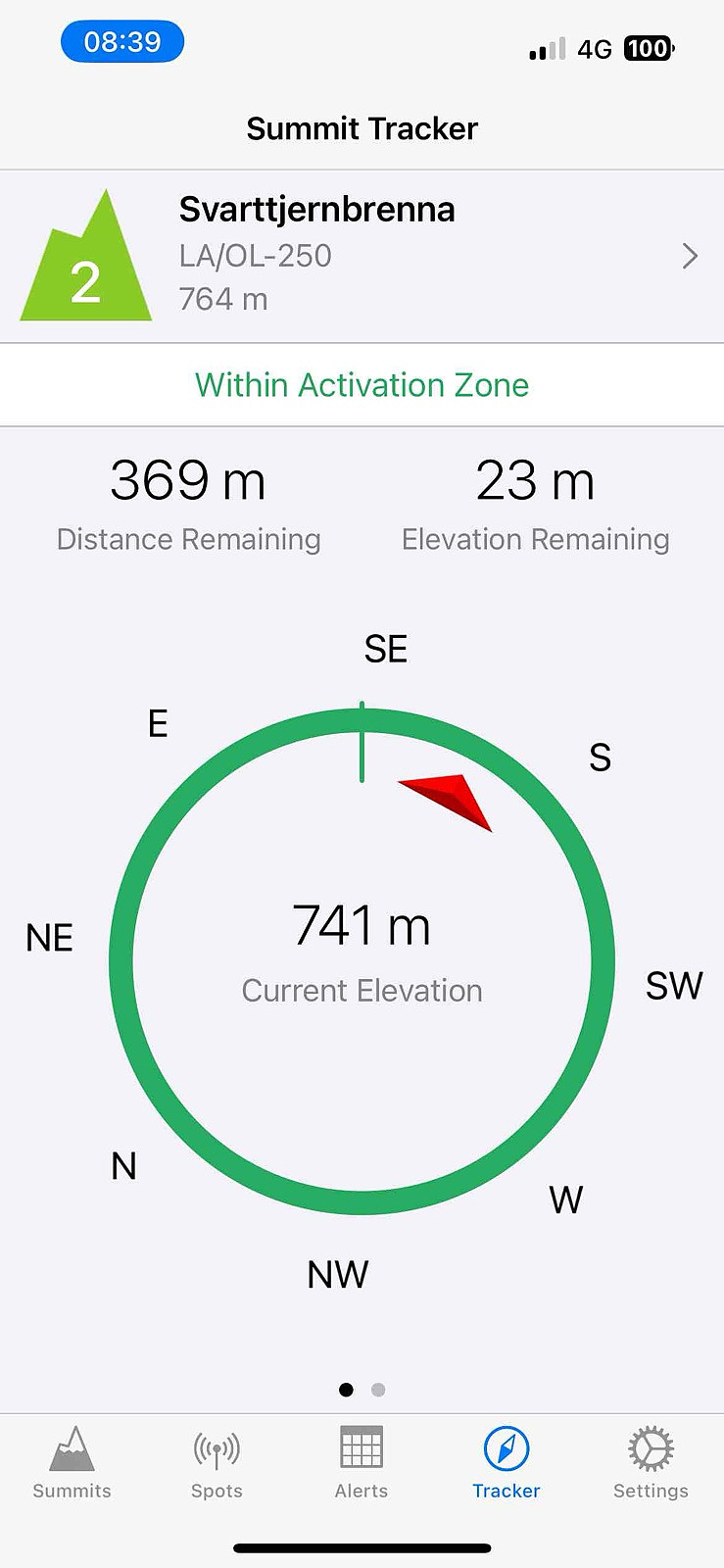
Task: Open the Alerts tab
Action: click(x=362, y=1463)
